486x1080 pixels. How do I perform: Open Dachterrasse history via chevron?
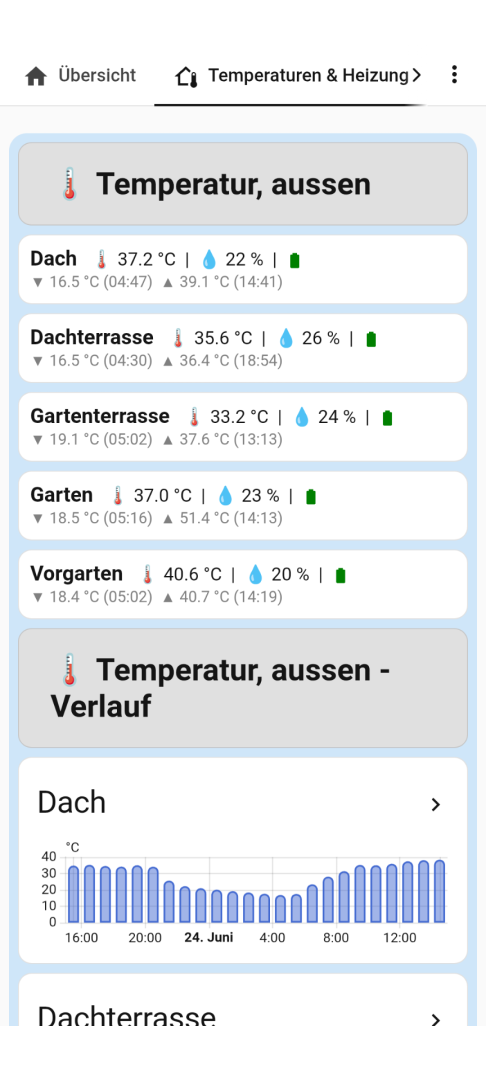coord(435,1020)
